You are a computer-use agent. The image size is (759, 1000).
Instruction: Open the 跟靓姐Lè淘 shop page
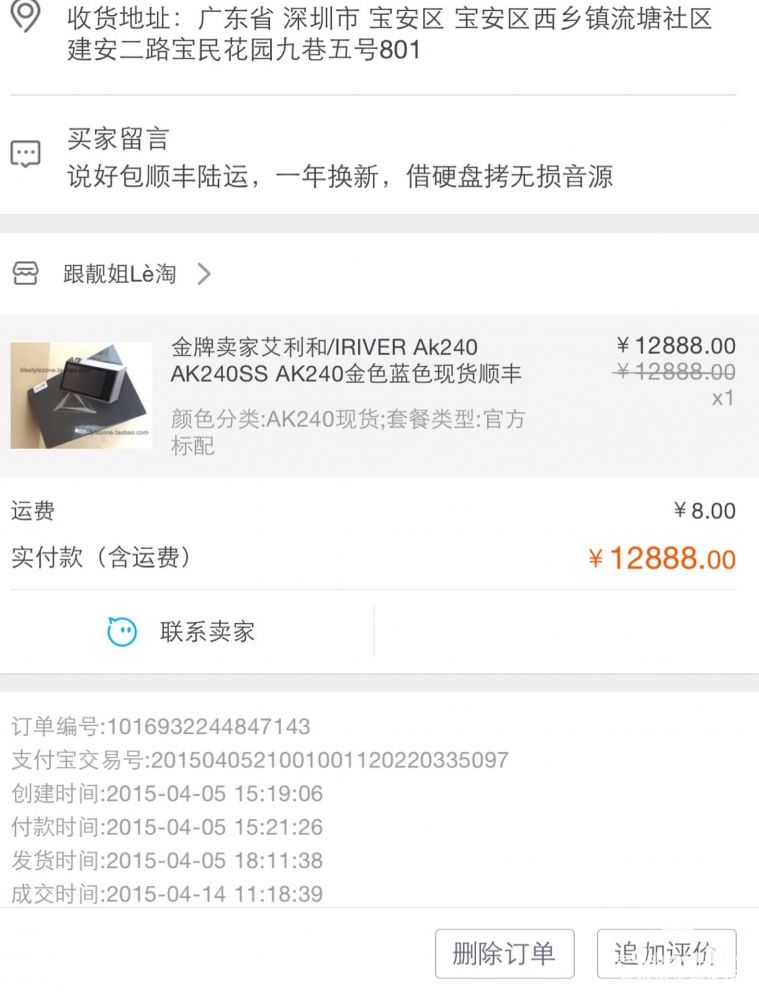point(120,274)
